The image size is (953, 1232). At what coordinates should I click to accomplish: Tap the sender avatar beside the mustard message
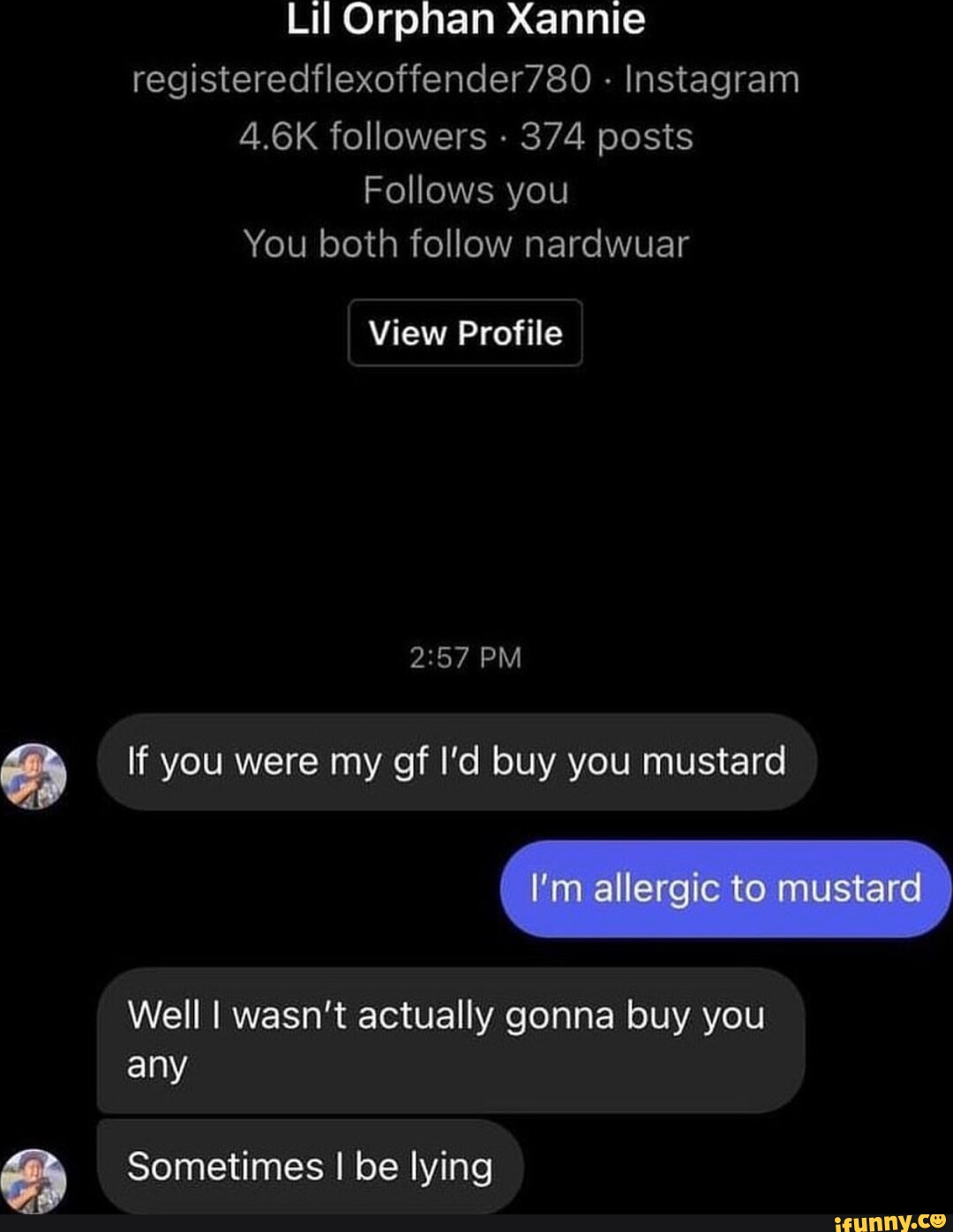coord(34,777)
